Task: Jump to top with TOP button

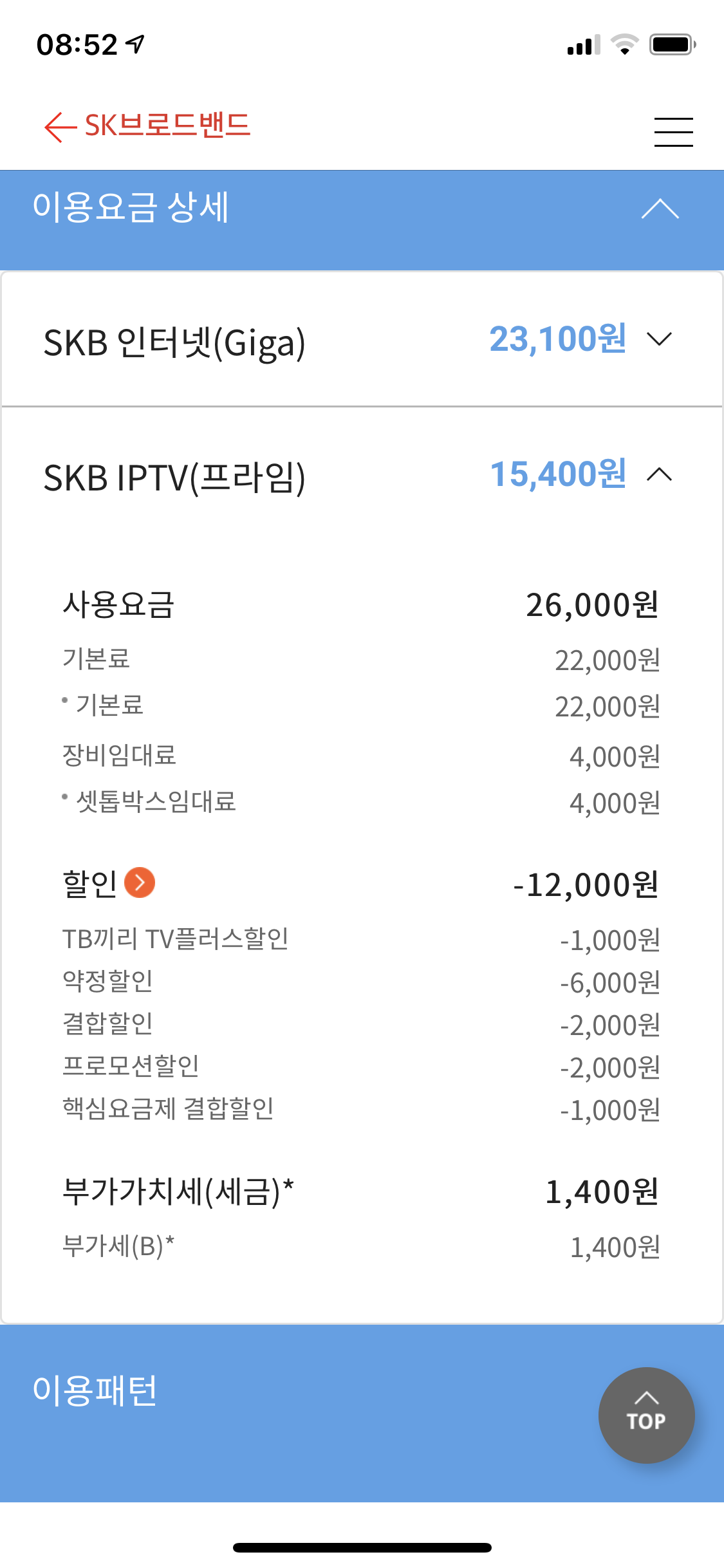Action: [x=646, y=1415]
